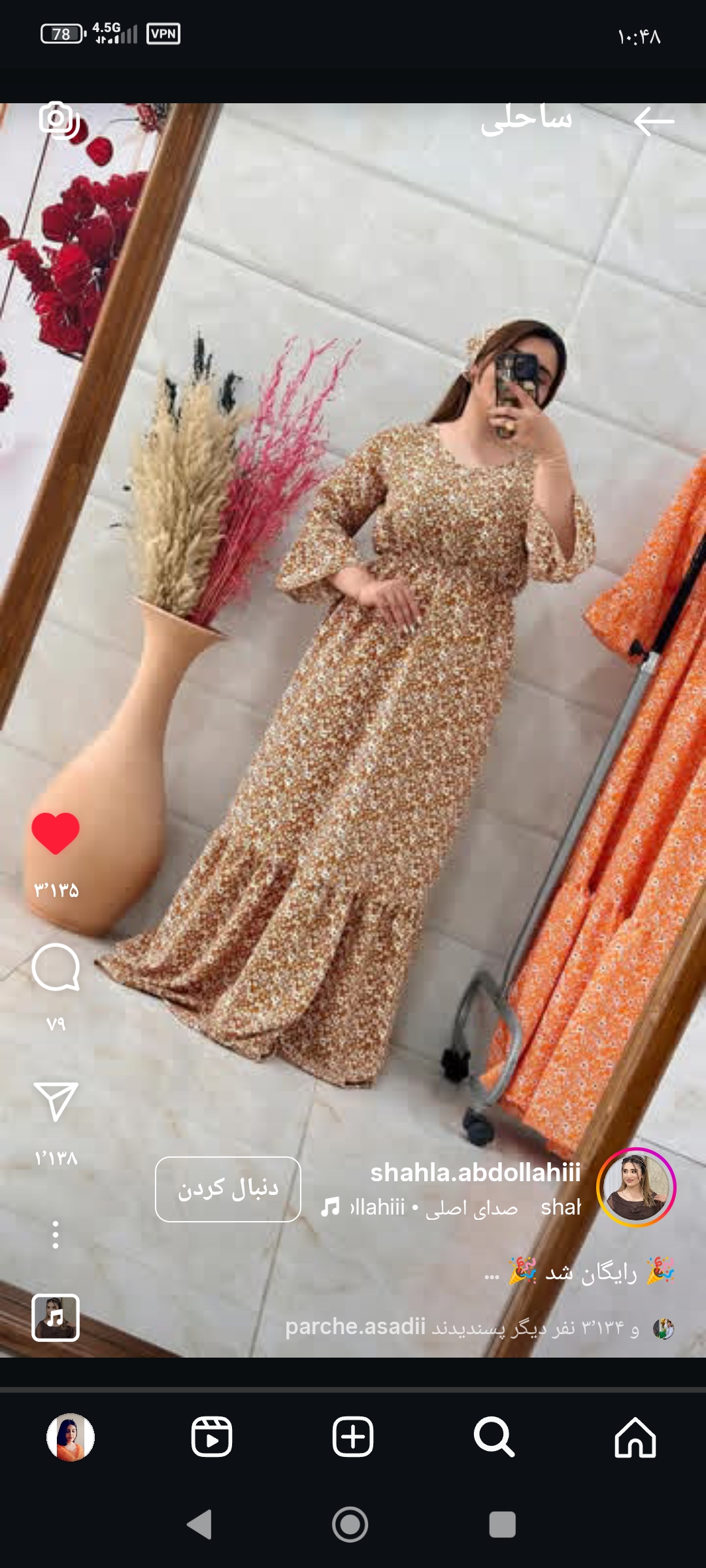Screen dimensions: 706x1568
Task: Open the audio thumbnail for this reel
Action: pyautogui.click(x=56, y=1318)
